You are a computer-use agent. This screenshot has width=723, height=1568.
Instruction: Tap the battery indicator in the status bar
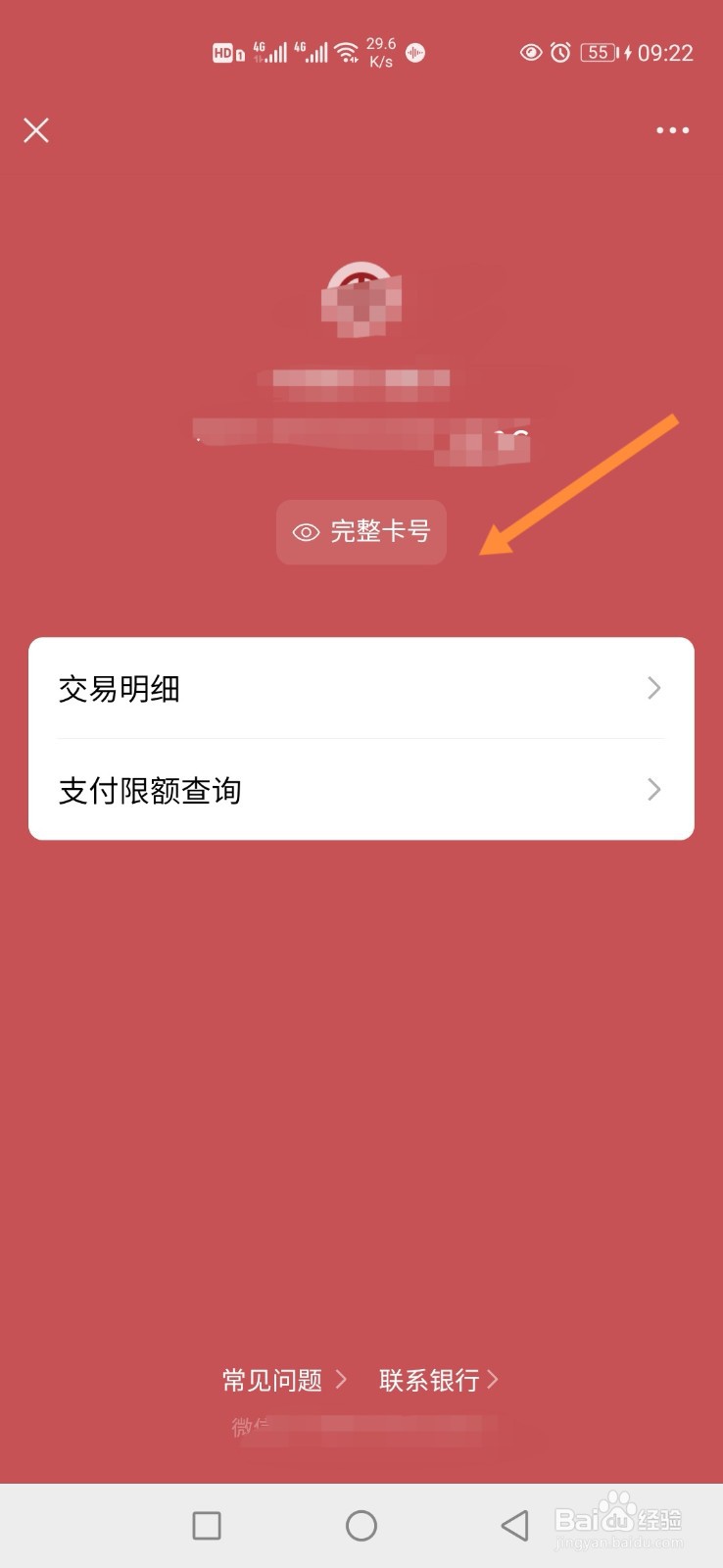tap(600, 52)
